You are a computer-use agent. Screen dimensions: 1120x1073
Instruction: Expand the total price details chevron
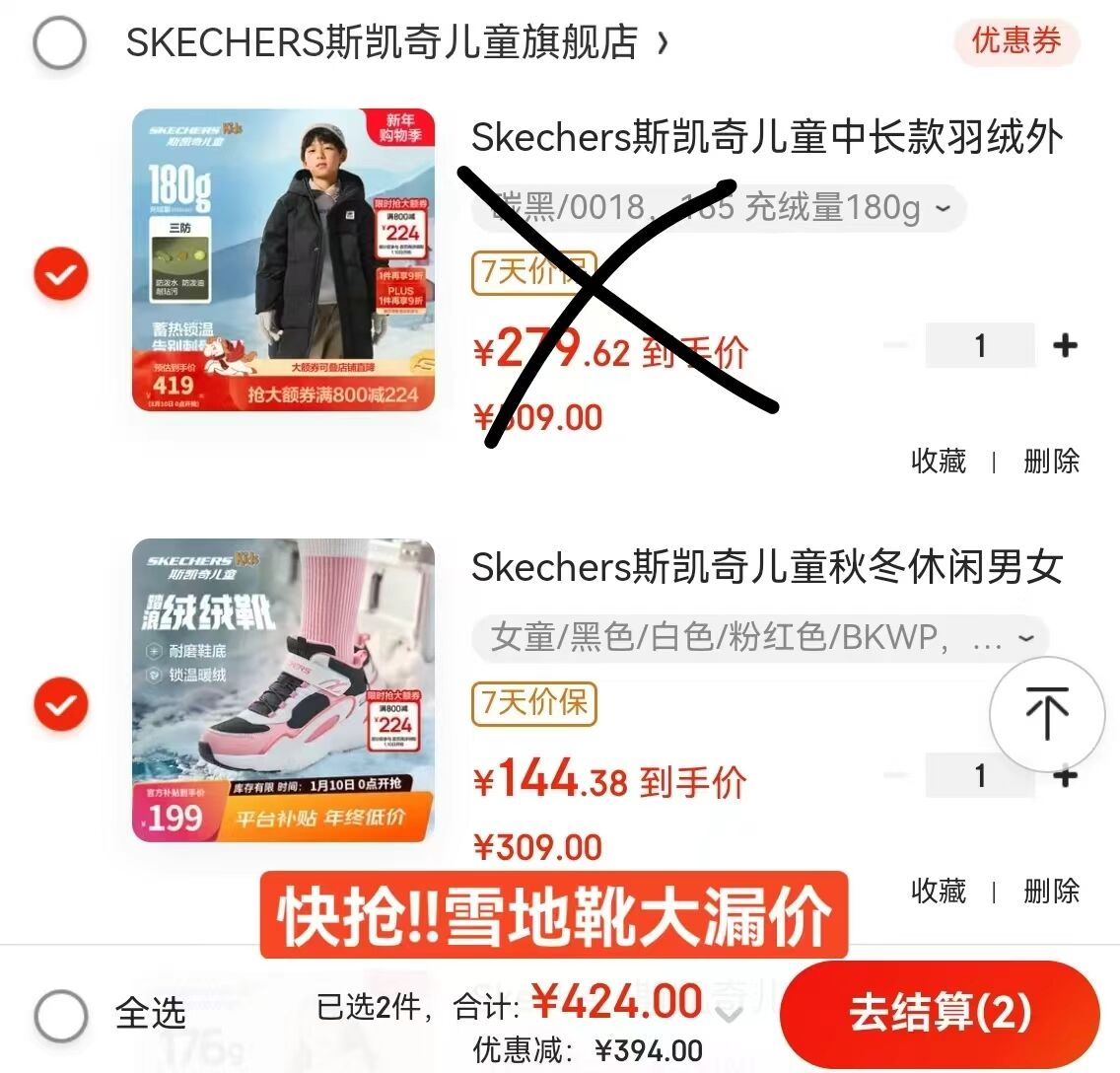click(729, 1015)
